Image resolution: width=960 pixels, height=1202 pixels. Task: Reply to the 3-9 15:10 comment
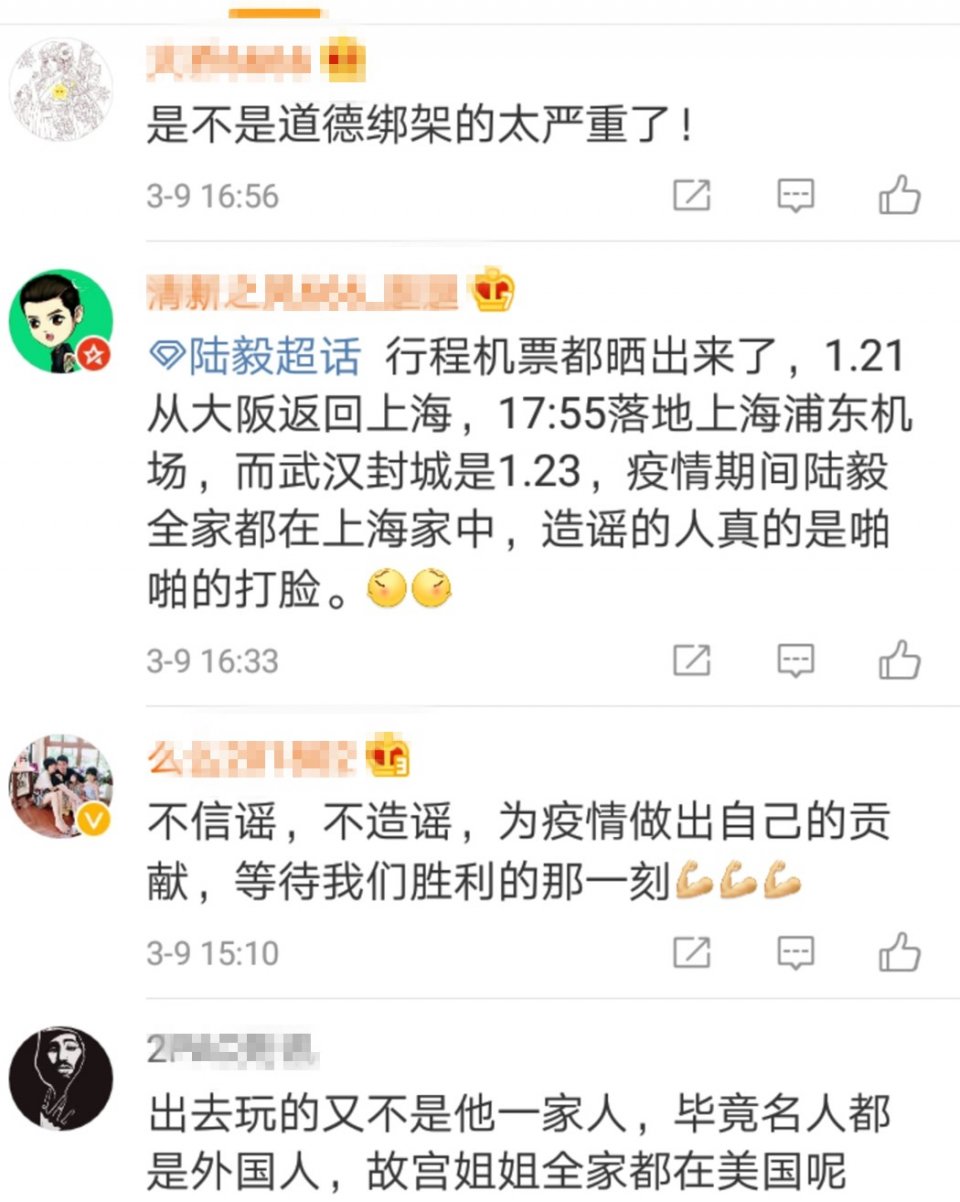[796, 952]
